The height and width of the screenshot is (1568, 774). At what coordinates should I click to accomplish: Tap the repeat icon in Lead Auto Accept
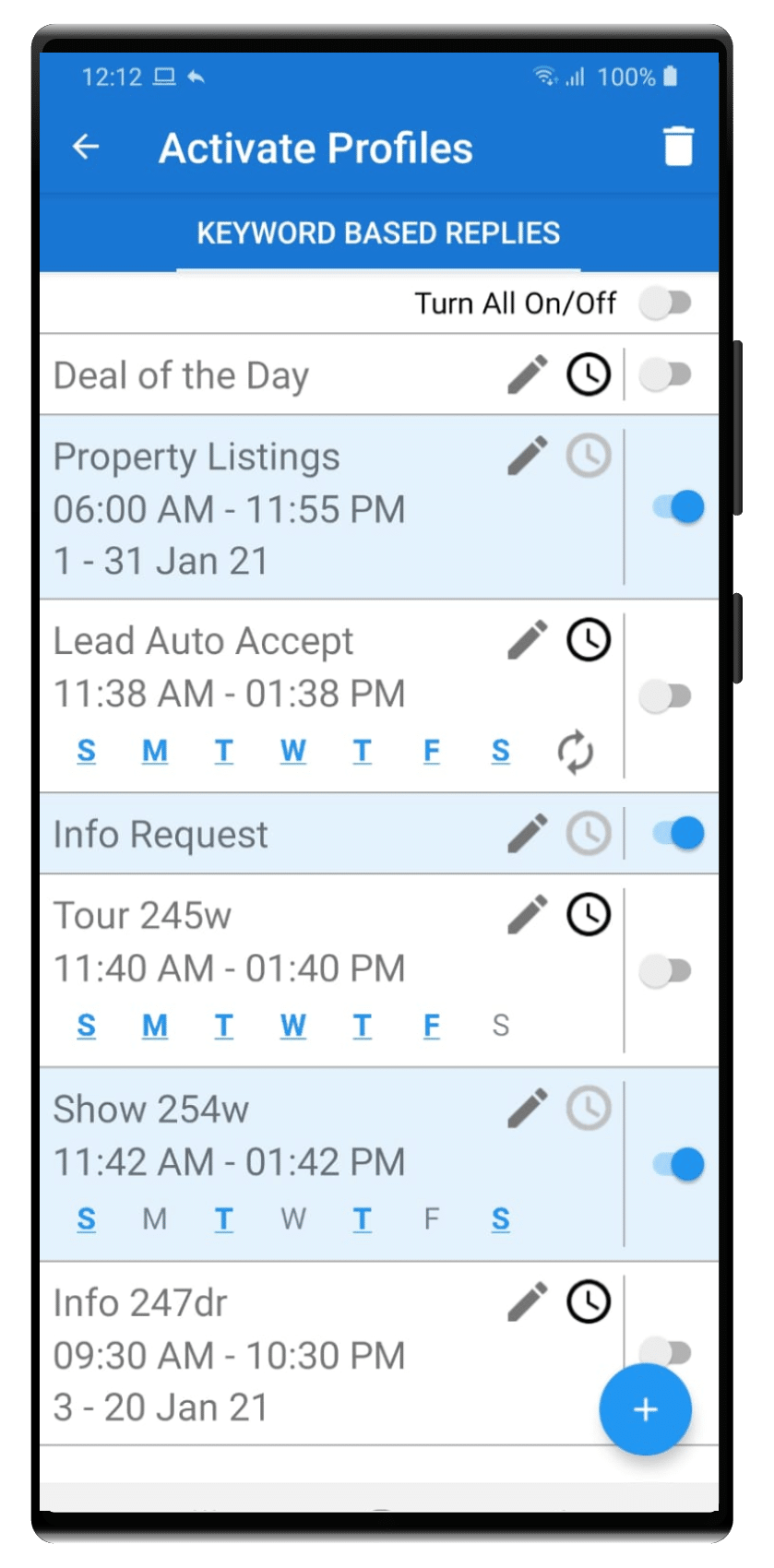pyautogui.click(x=576, y=752)
